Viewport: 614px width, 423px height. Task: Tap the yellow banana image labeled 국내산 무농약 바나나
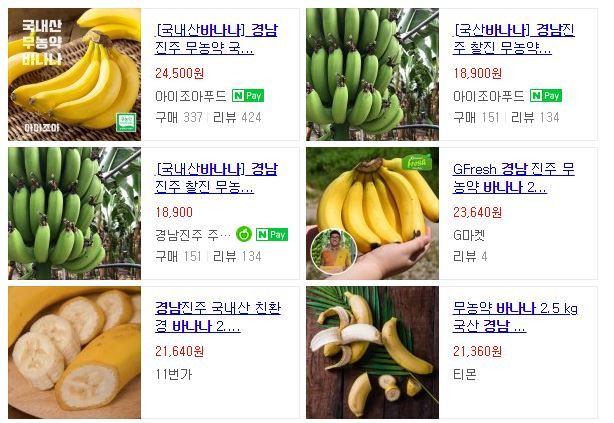coord(75,75)
